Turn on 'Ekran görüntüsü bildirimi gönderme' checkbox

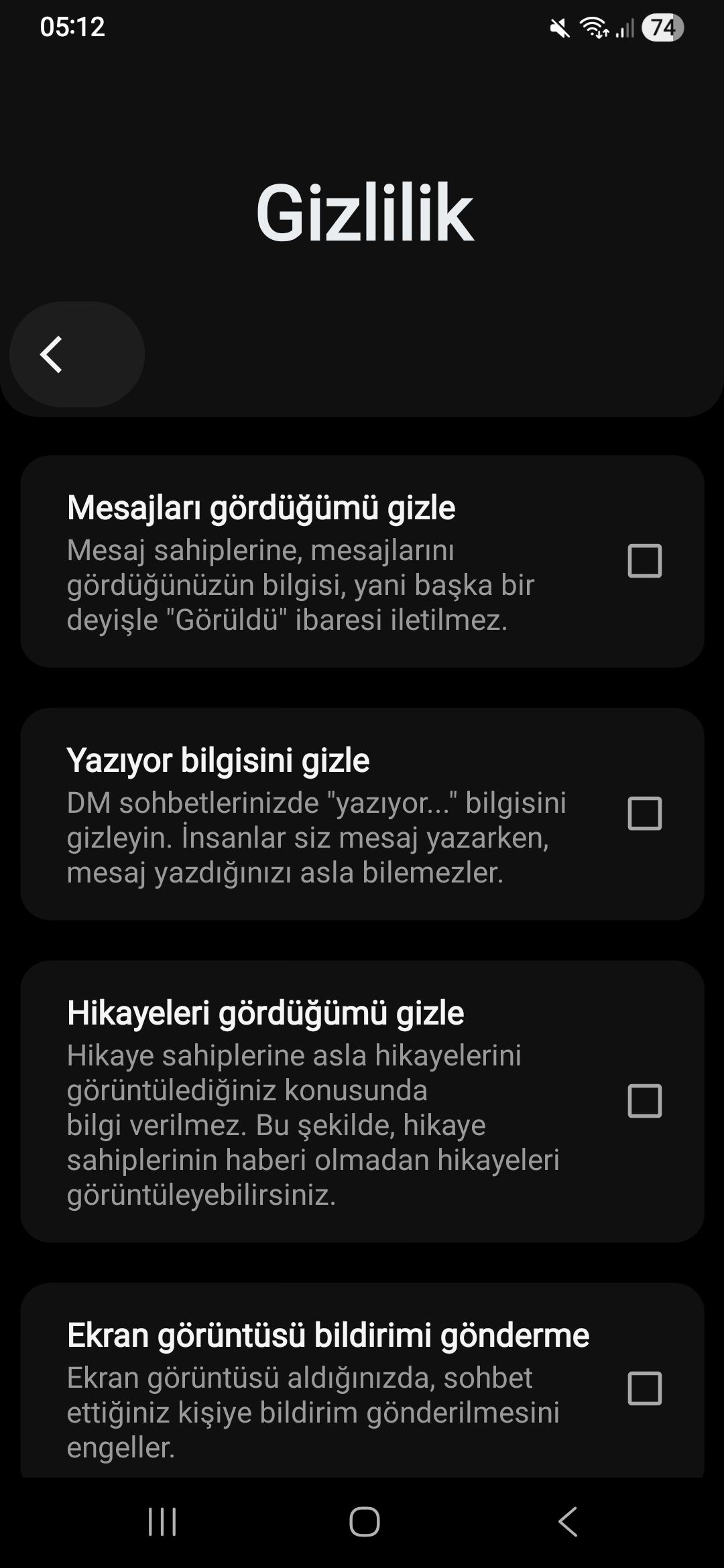[x=644, y=1388]
